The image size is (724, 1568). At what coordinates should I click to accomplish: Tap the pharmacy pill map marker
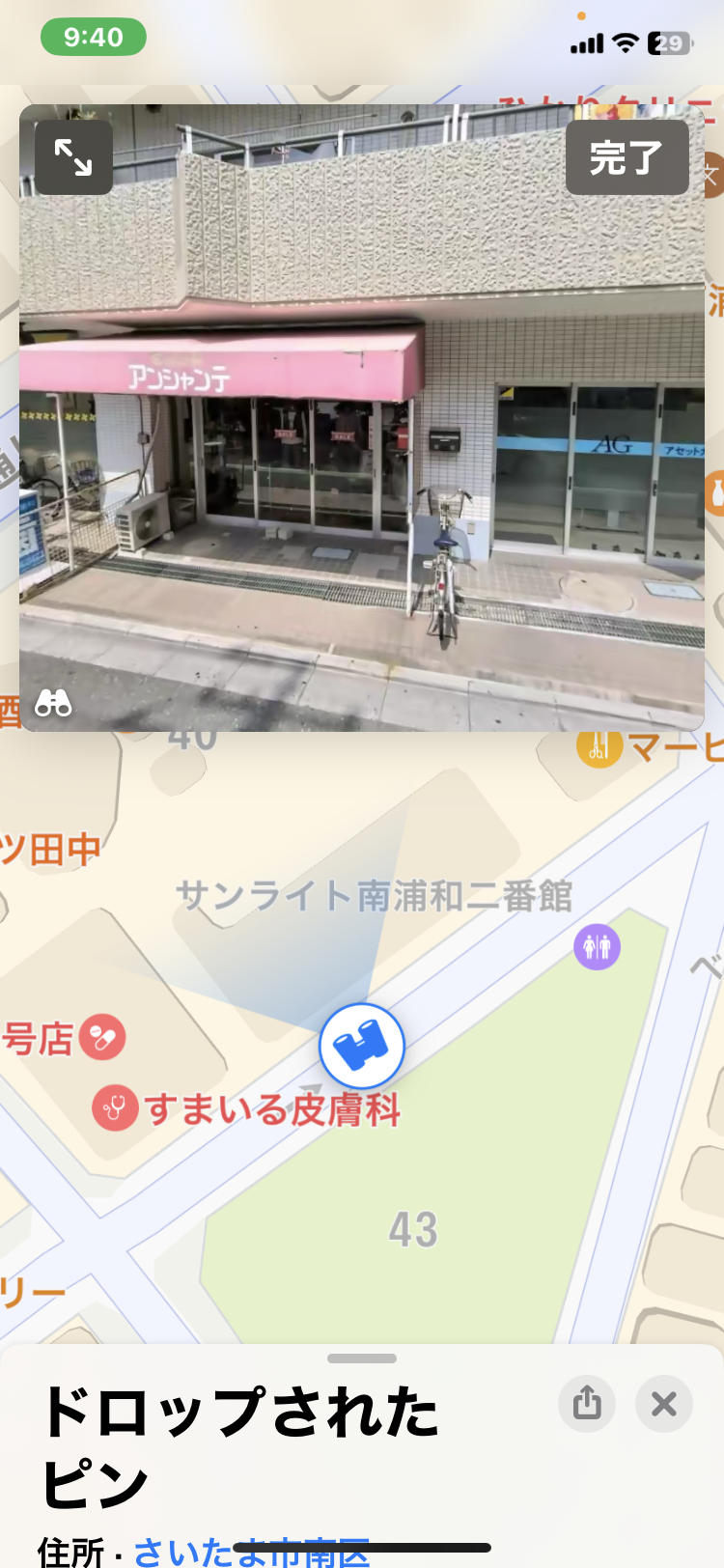click(102, 1038)
